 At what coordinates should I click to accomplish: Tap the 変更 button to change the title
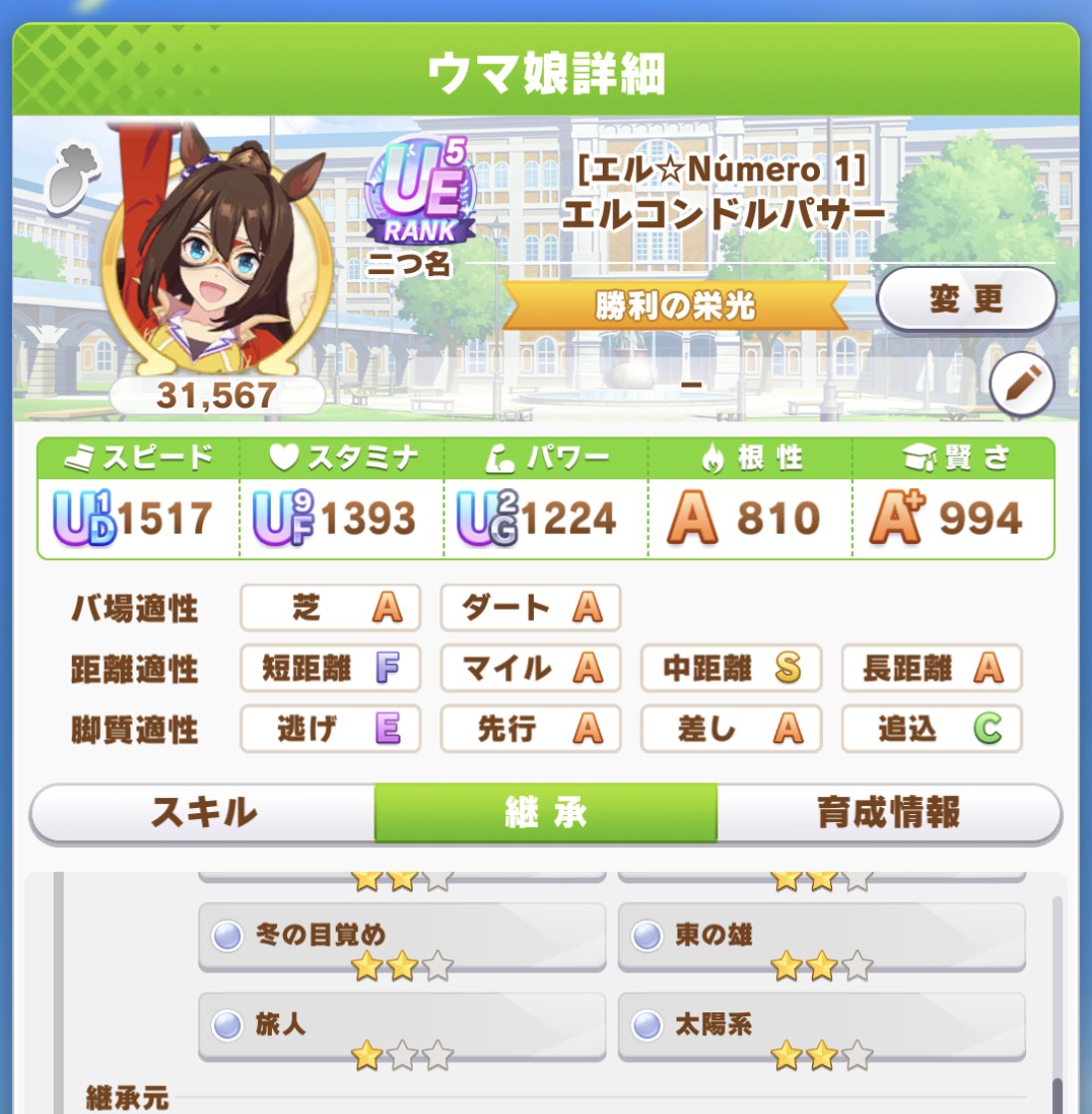point(965,299)
